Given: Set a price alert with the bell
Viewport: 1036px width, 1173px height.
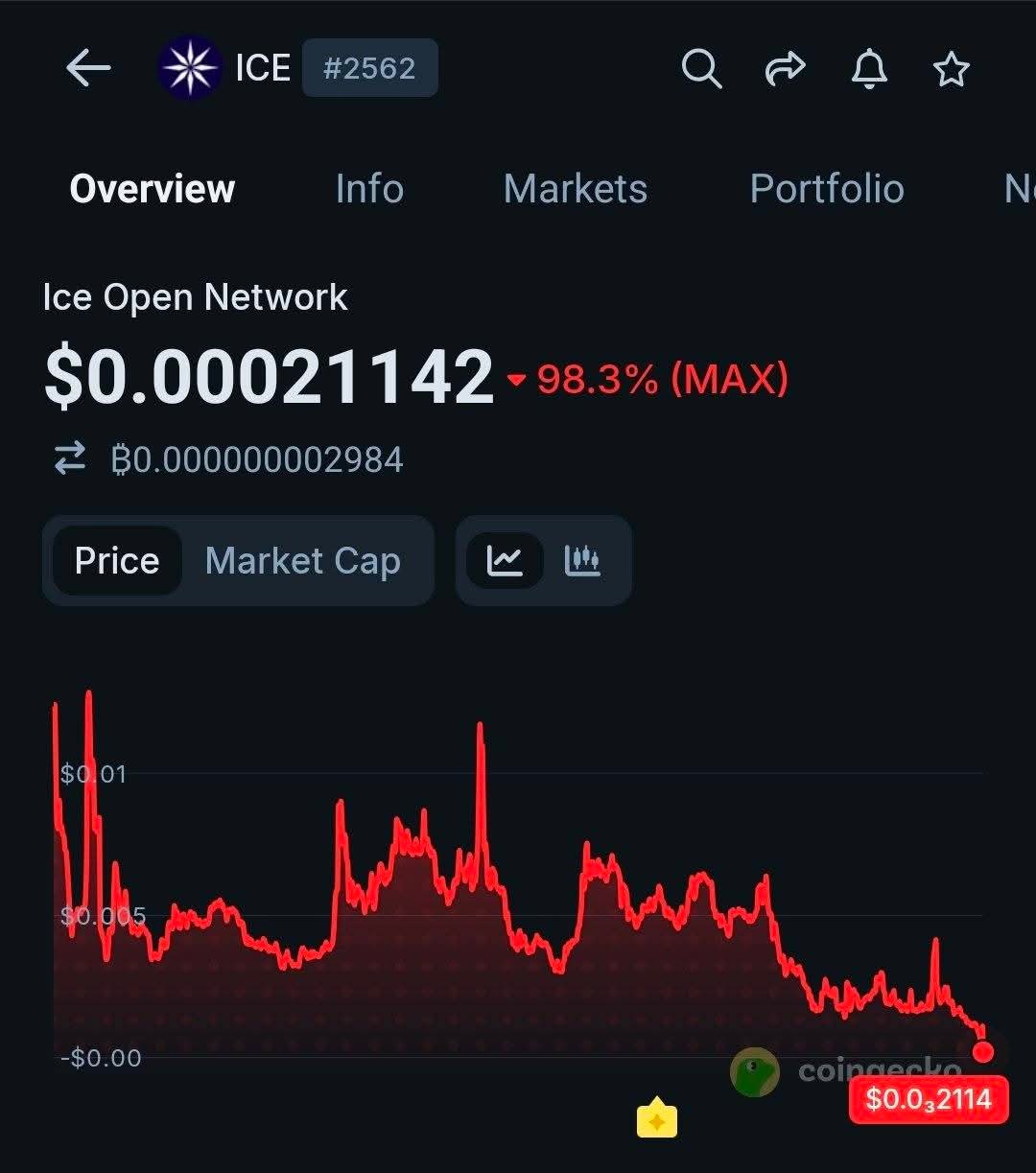Looking at the screenshot, I should [x=868, y=69].
